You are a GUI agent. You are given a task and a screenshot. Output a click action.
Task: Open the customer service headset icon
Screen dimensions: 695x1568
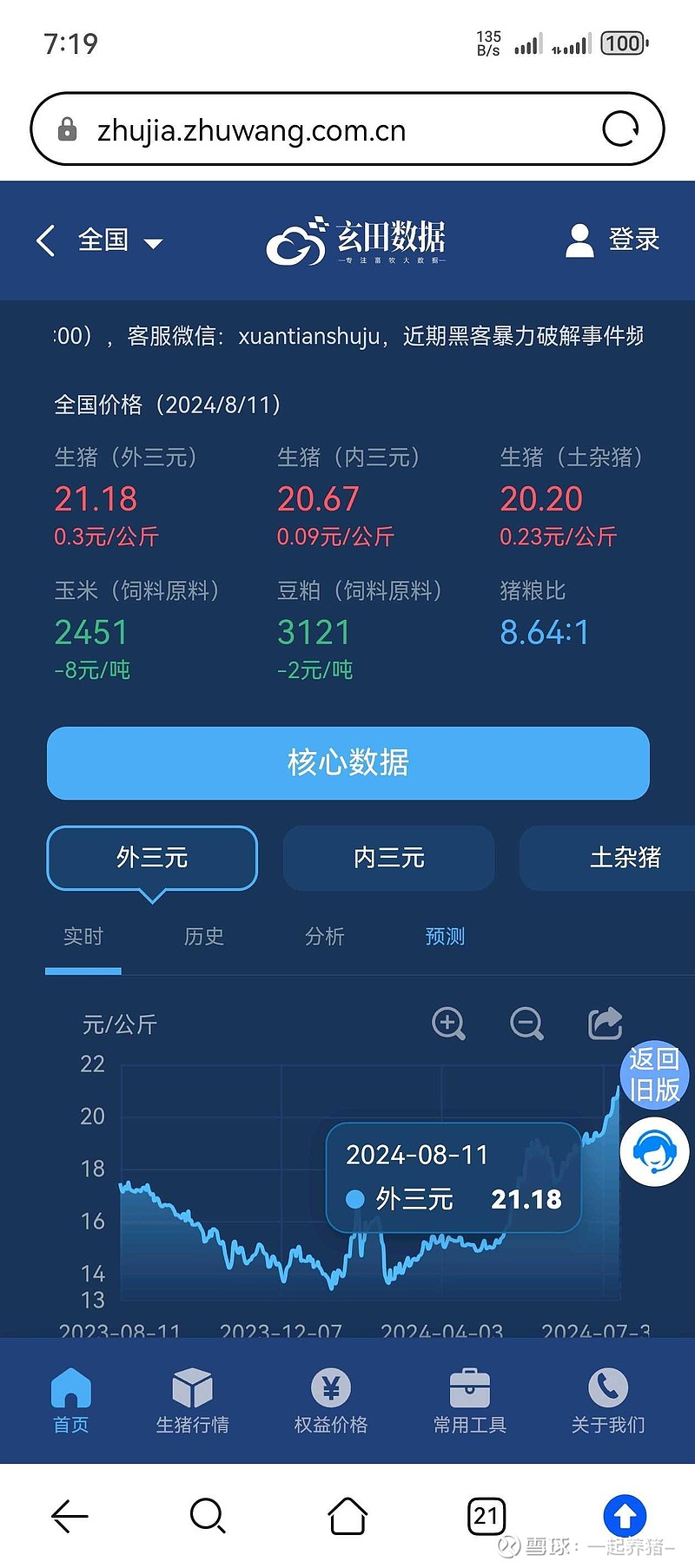[655, 1152]
